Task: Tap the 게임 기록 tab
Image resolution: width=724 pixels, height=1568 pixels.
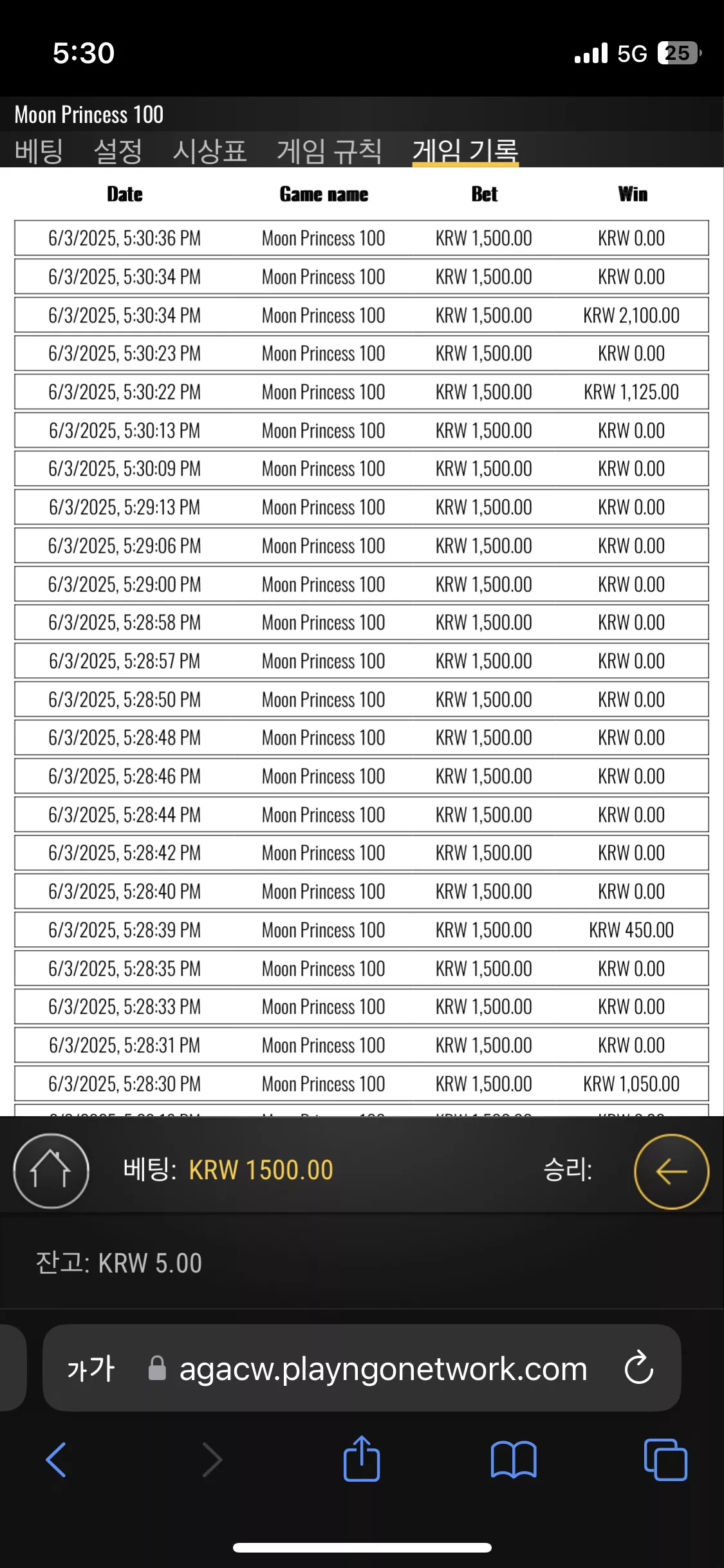Action: pos(465,151)
